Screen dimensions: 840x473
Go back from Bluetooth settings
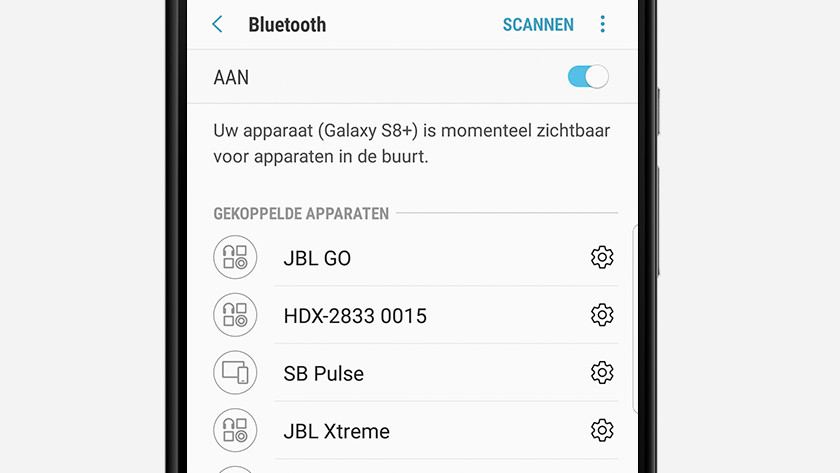[x=218, y=25]
